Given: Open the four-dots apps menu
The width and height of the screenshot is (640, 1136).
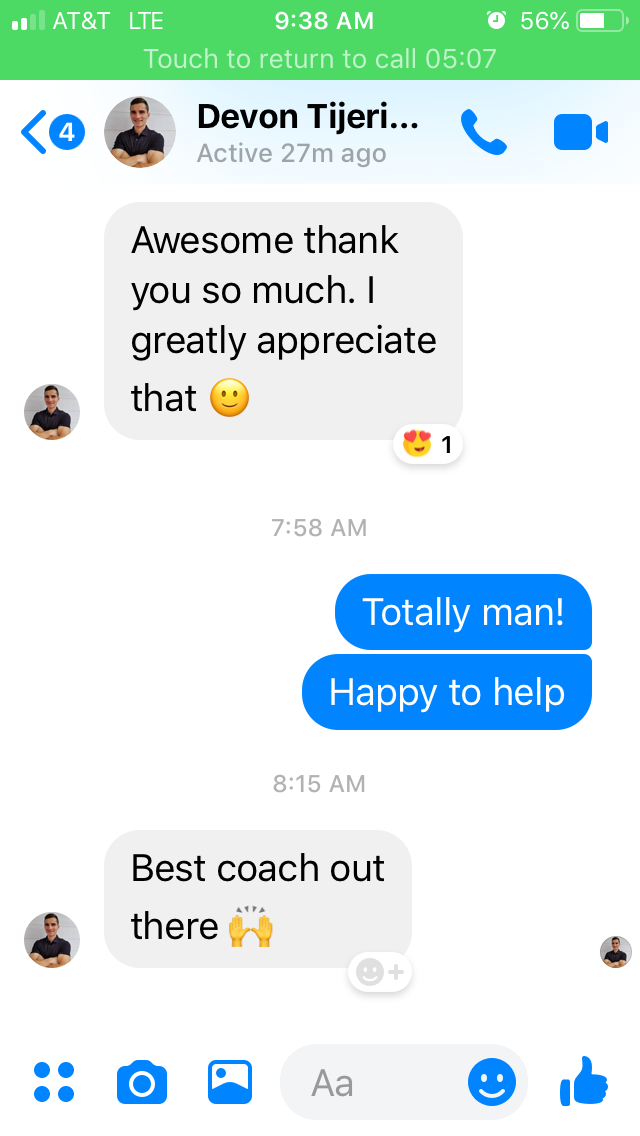Looking at the screenshot, I should [54, 1082].
